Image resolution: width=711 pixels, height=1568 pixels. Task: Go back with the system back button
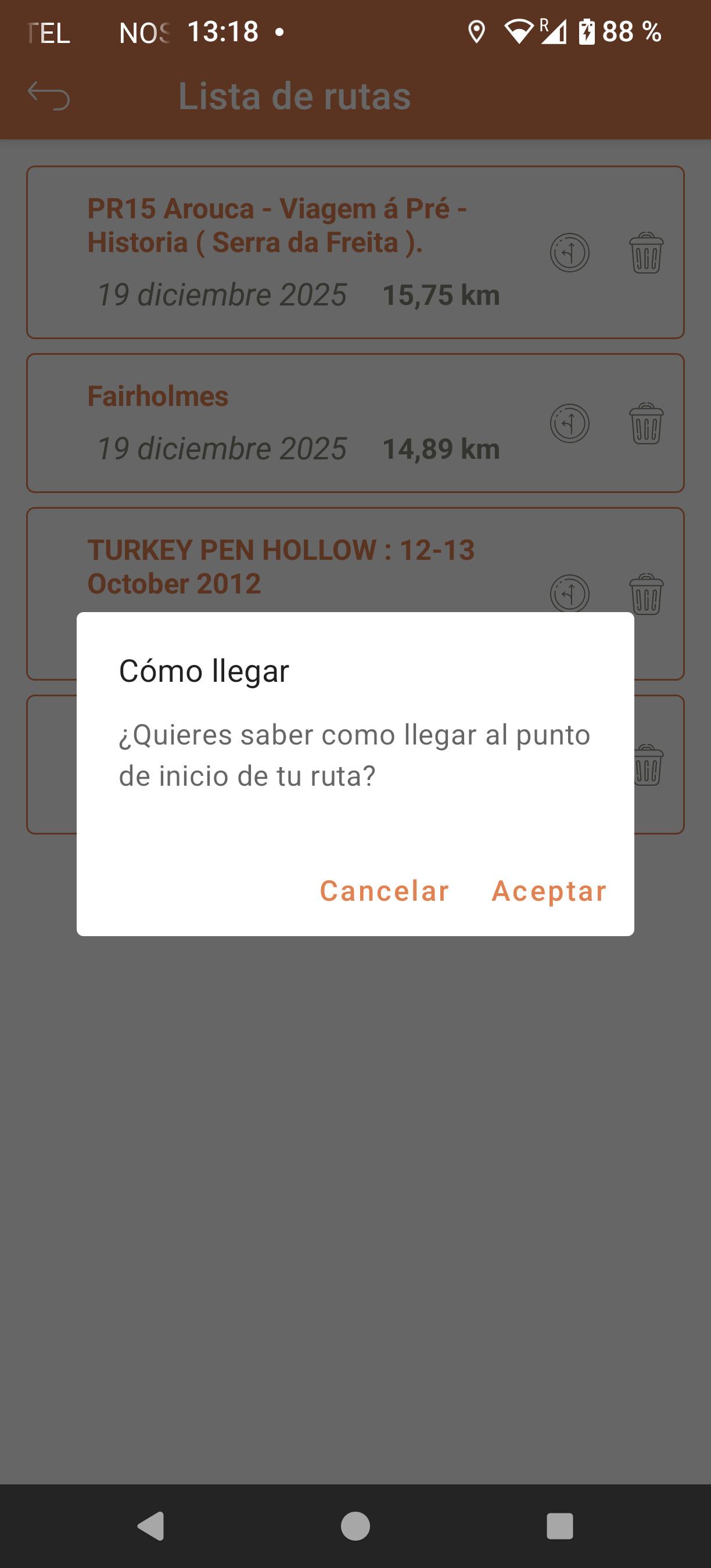(x=151, y=1526)
